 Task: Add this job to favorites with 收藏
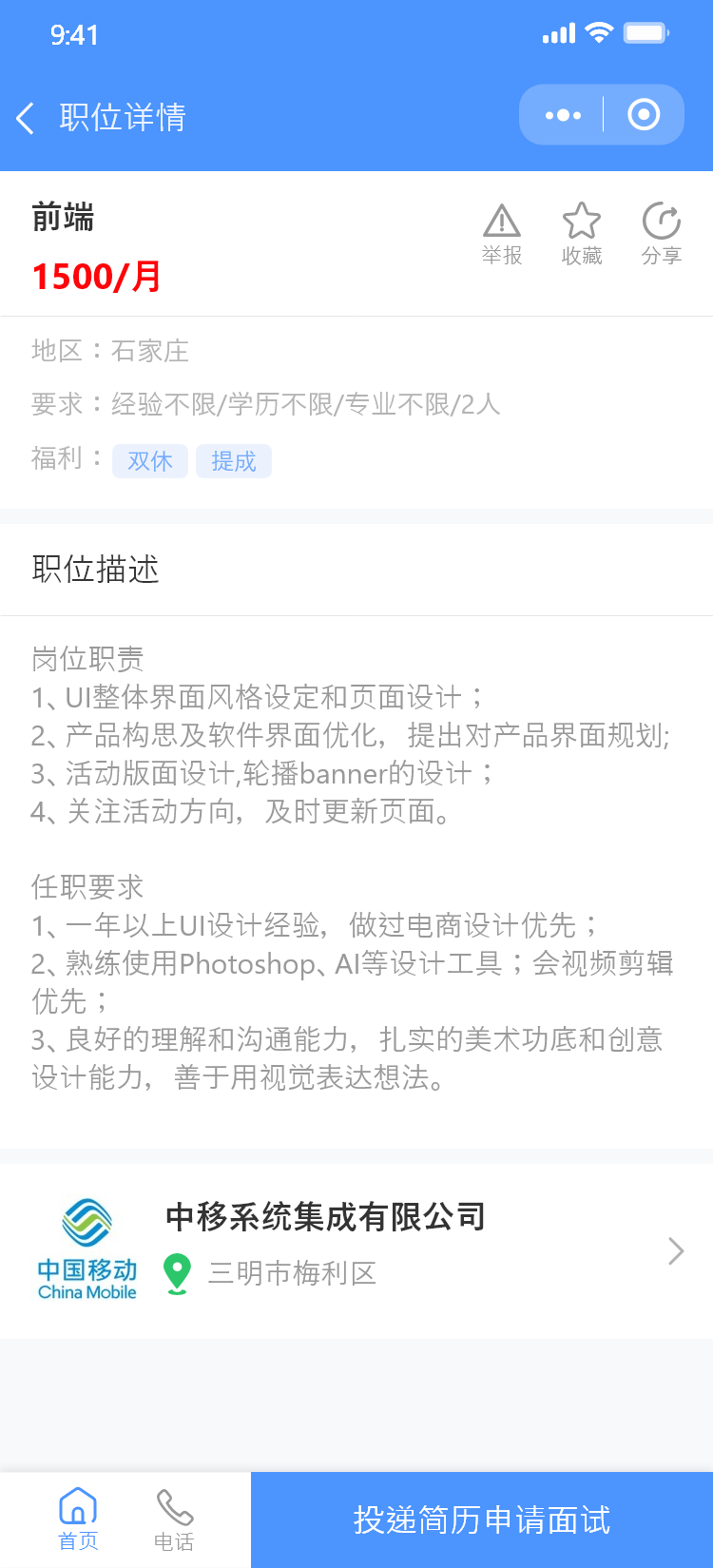pyautogui.click(x=581, y=234)
